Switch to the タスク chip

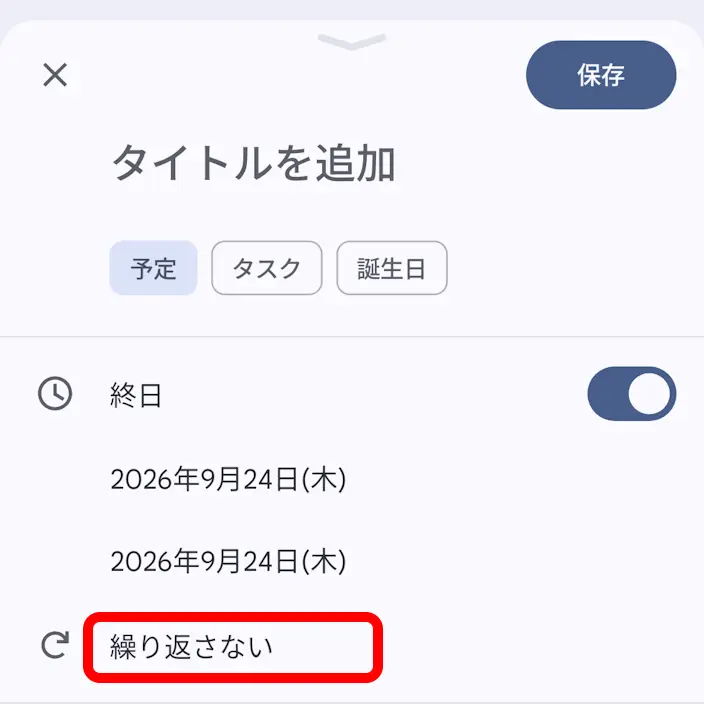(267, 268)
